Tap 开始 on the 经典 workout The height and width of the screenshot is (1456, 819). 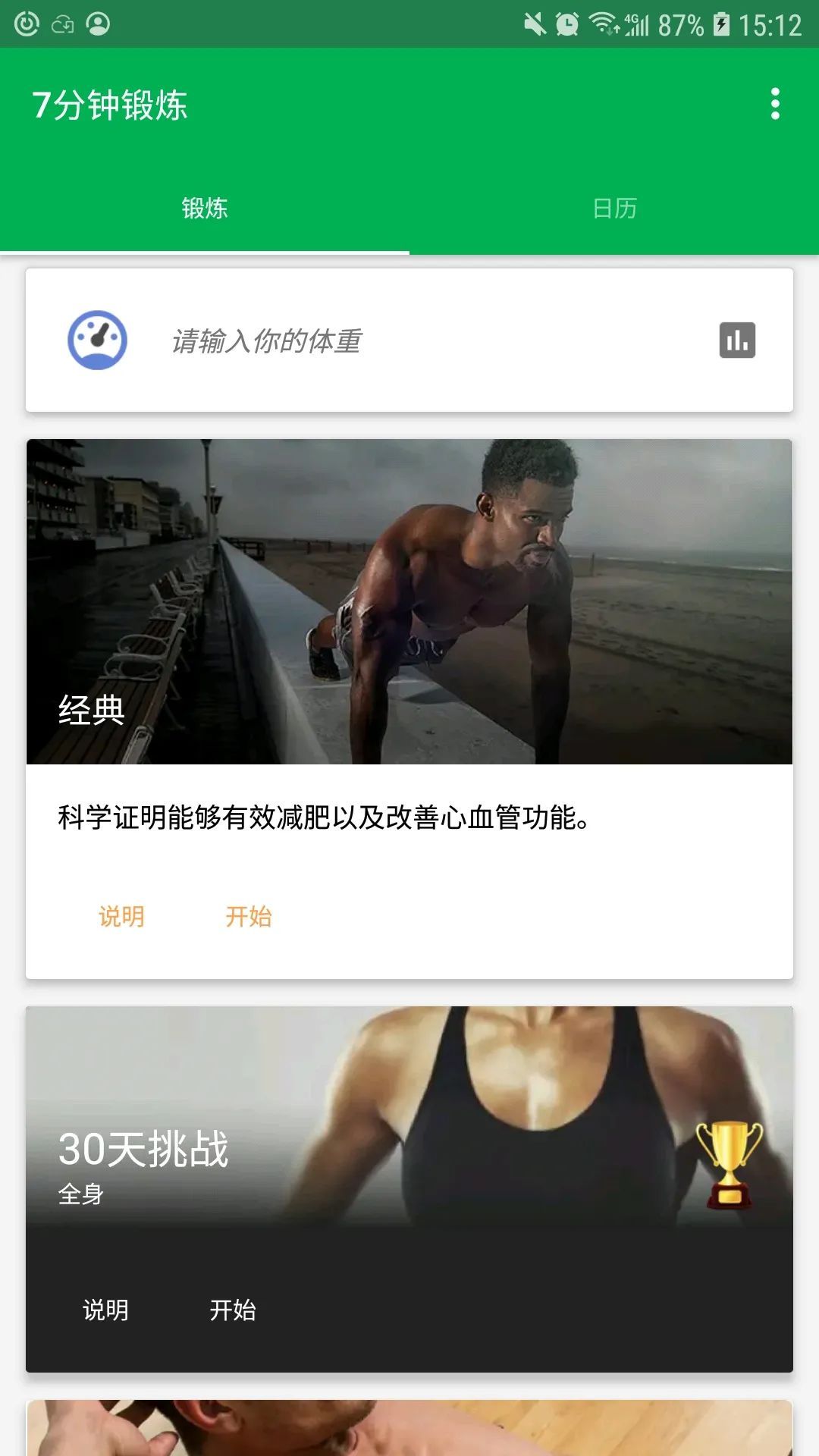(x=248, y=916)
